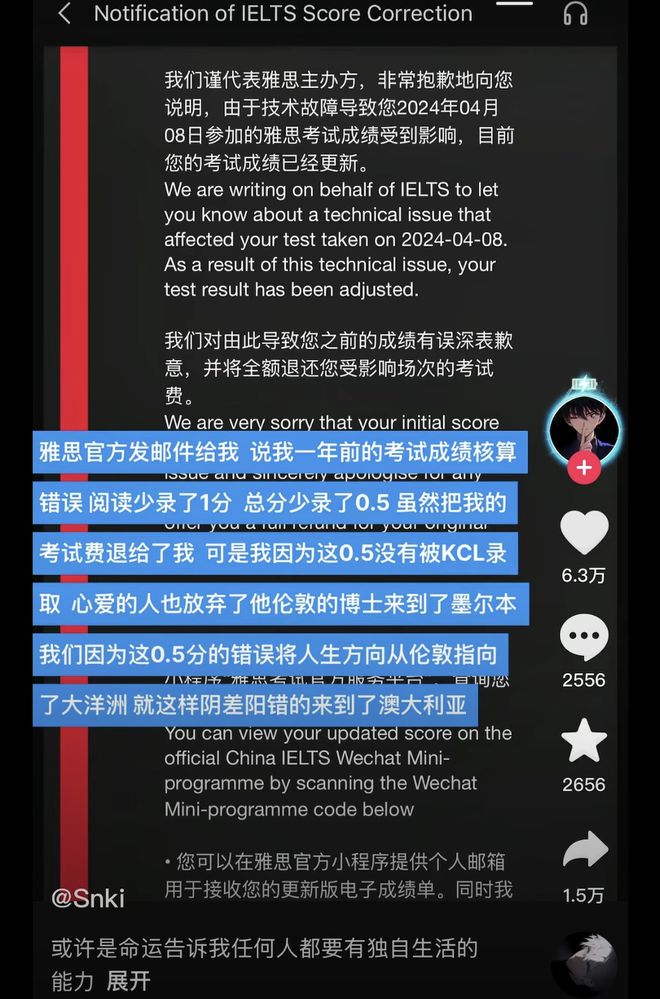Open the @Snki username profile
Screen dimensions: 660x999
coord(88,898)
